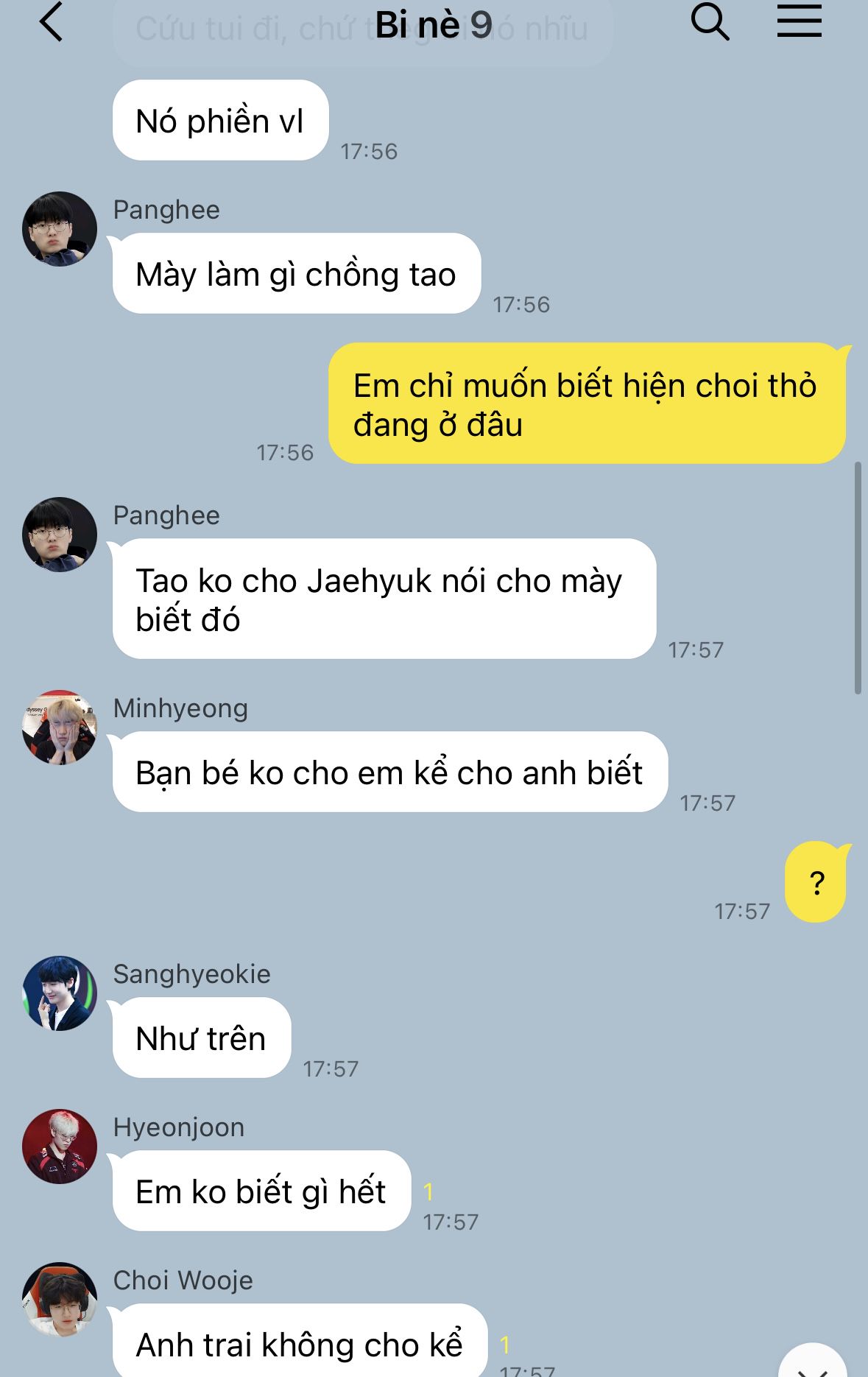Open the chat room hamburger menu

800,21
